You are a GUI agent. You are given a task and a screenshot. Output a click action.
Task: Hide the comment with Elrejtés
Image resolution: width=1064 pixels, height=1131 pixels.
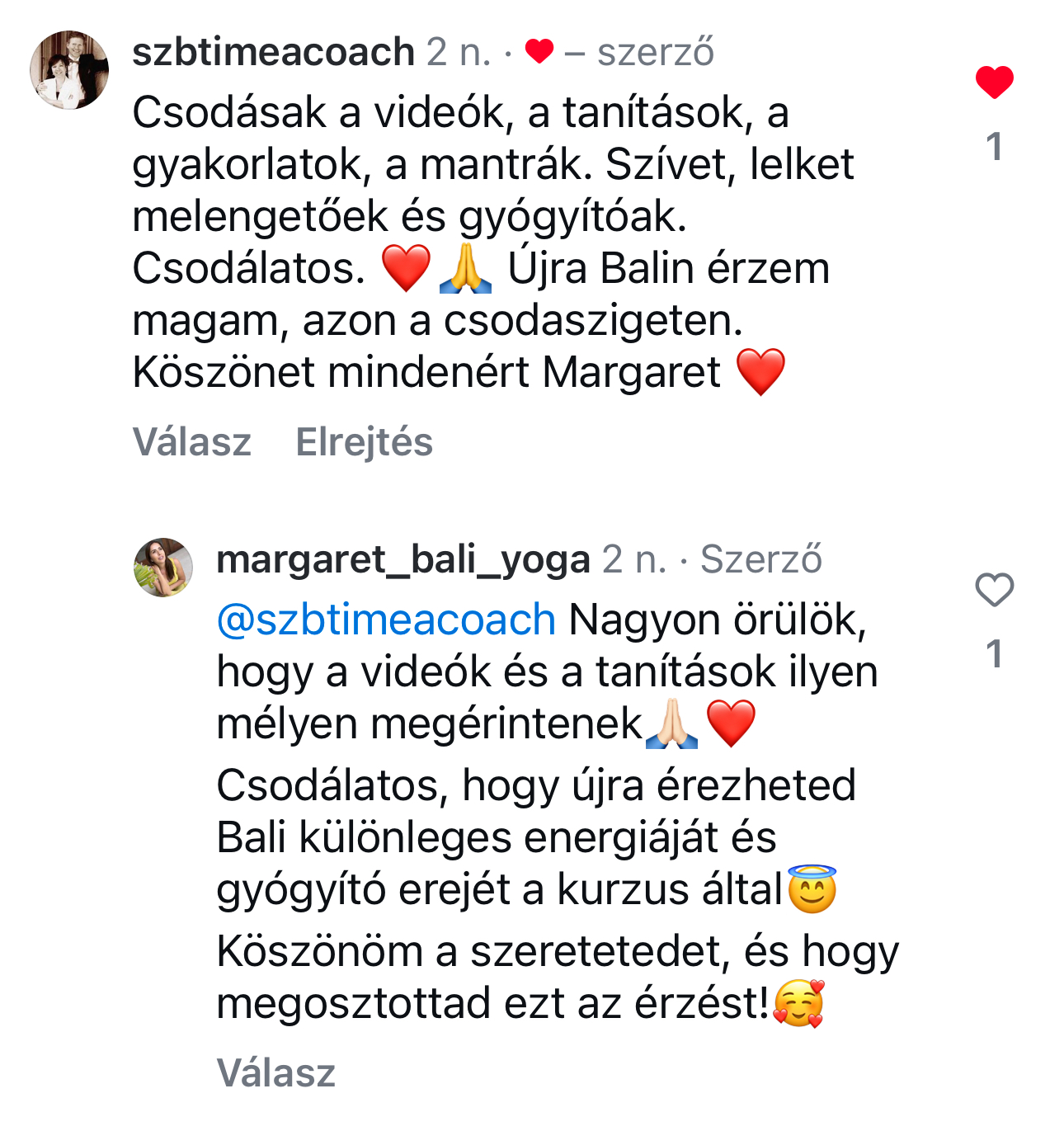click(364, 442)
